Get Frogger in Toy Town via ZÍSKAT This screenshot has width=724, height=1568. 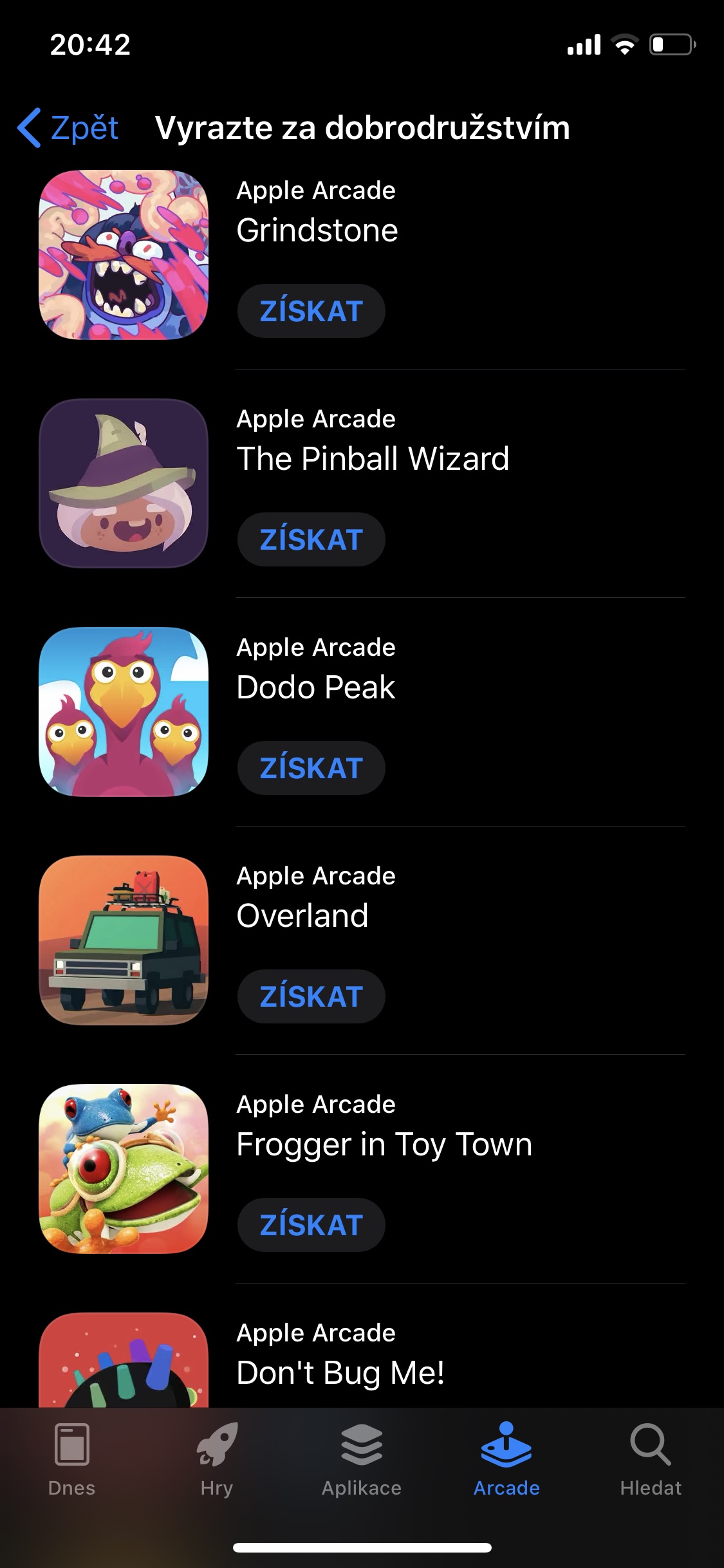311,1225
